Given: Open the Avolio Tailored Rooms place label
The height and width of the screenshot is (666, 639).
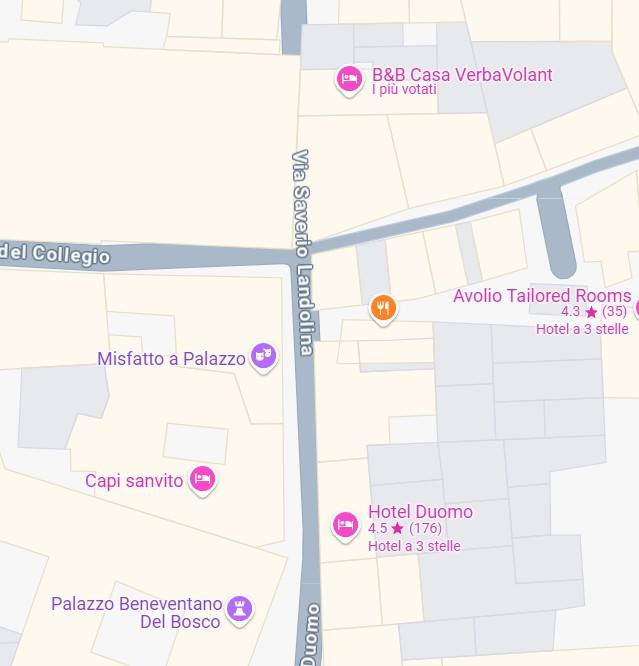Looking at the screenshot, I should 542,296.
